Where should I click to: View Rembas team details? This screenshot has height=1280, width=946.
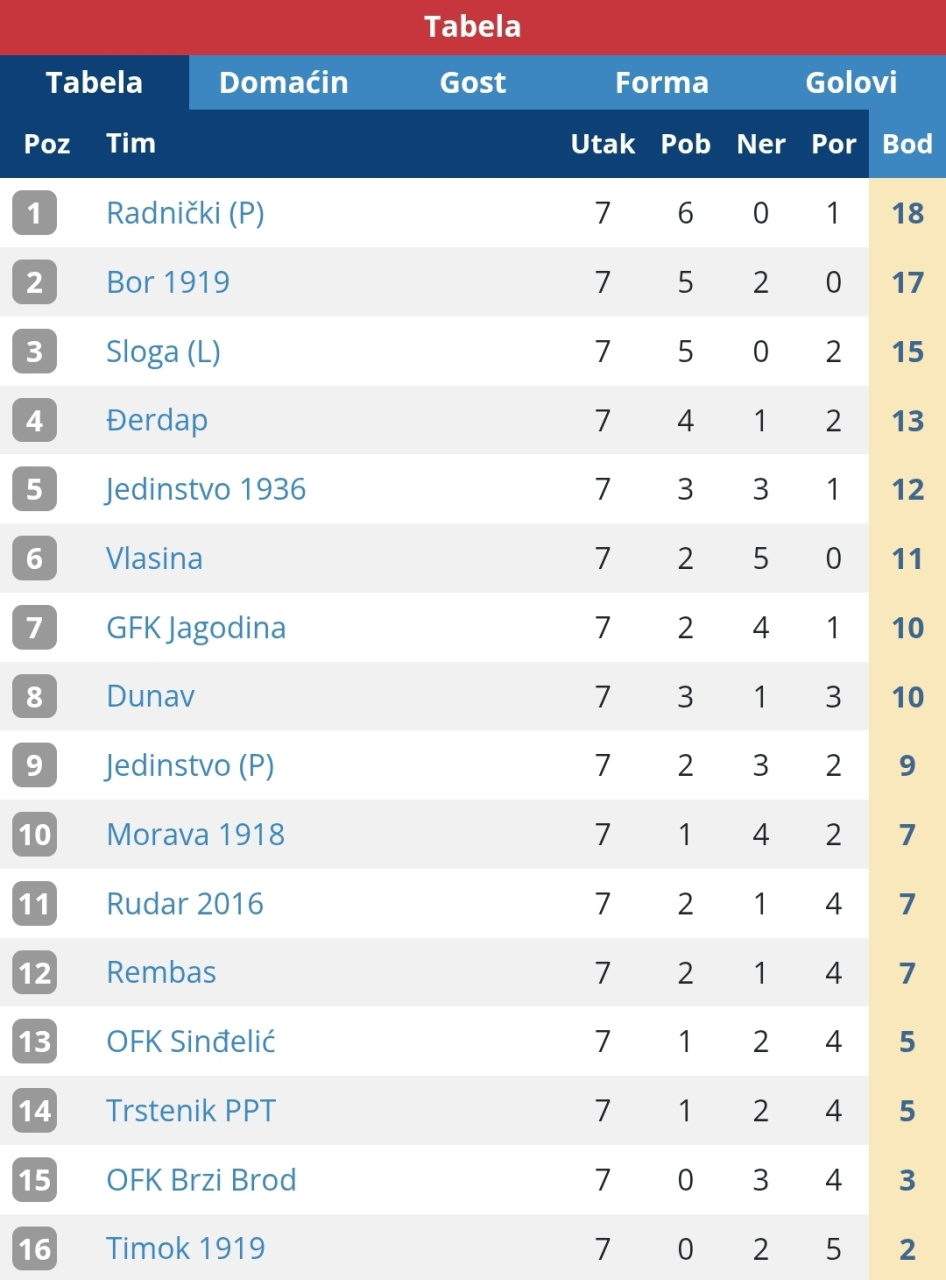pyautogui.click(x=161, y=972)
